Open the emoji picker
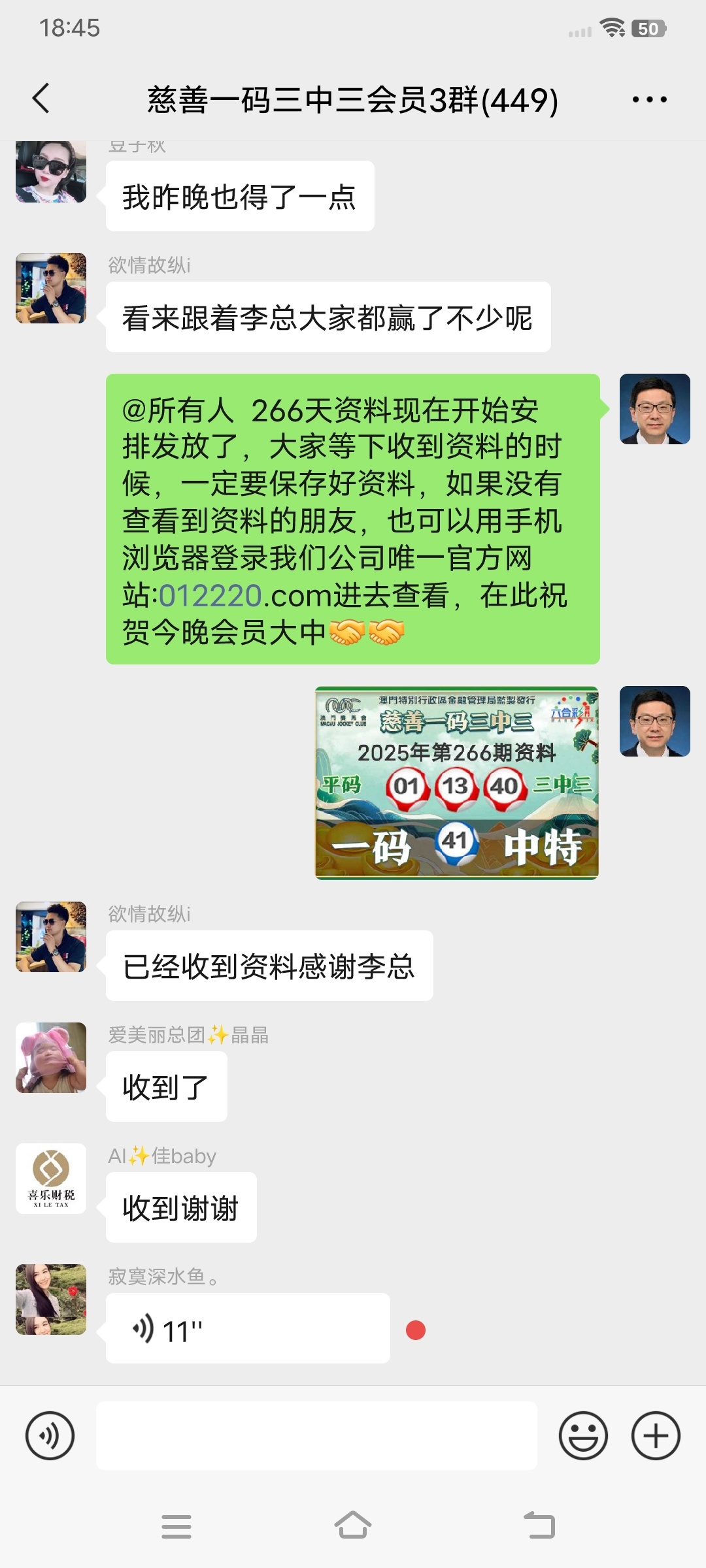This screenshot has width=706, height=1568. click(x=583, y=1435)
